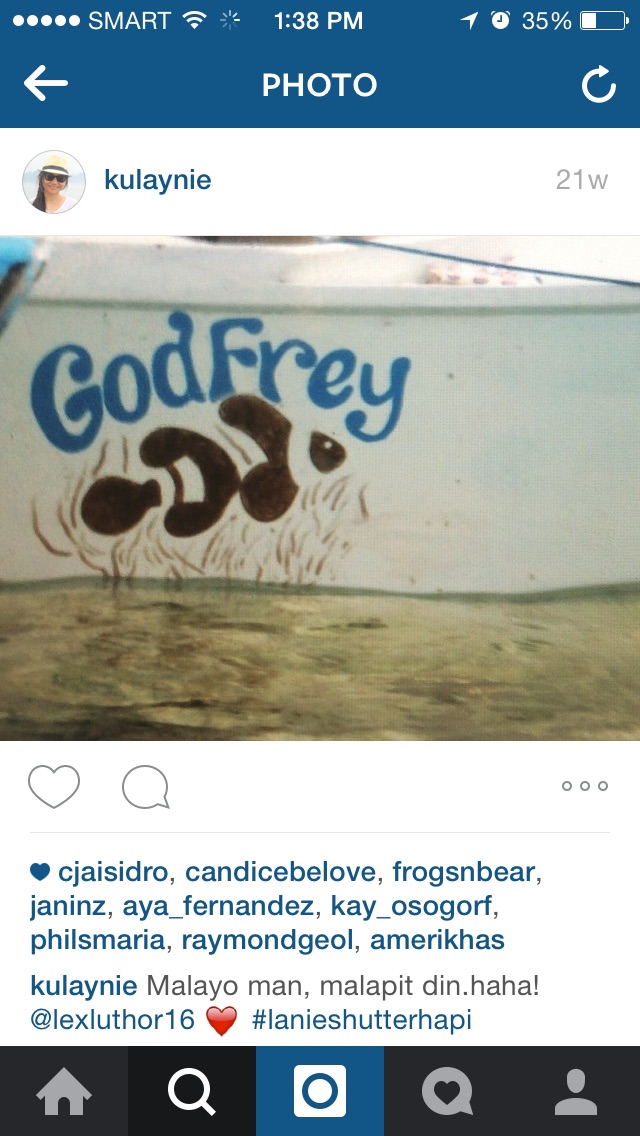Open kulaynie's username at the top
Viewport: 640px width, 1136px height.
click(157, 181)
